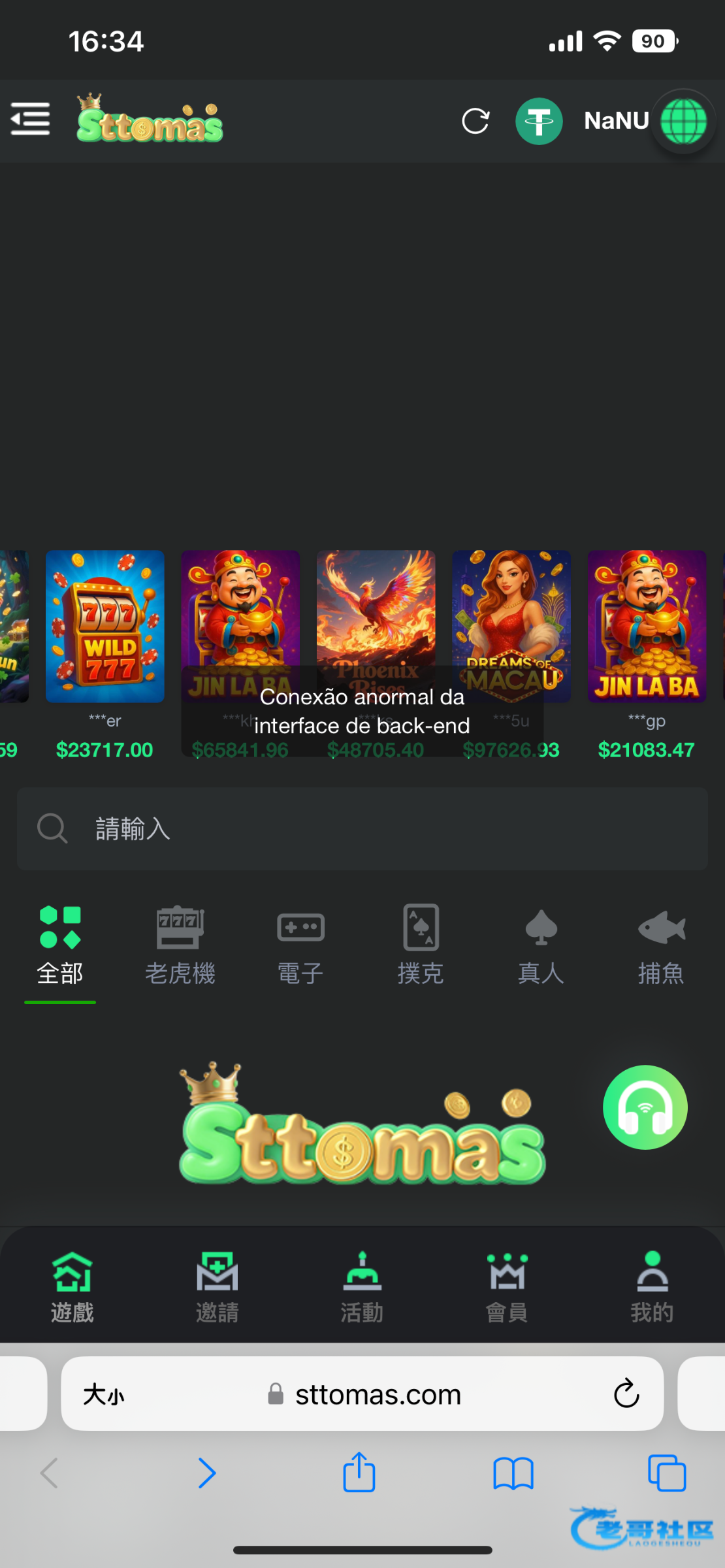Go to the 會員 bottom tab

pyautogui.click(x=507, y=1286)
